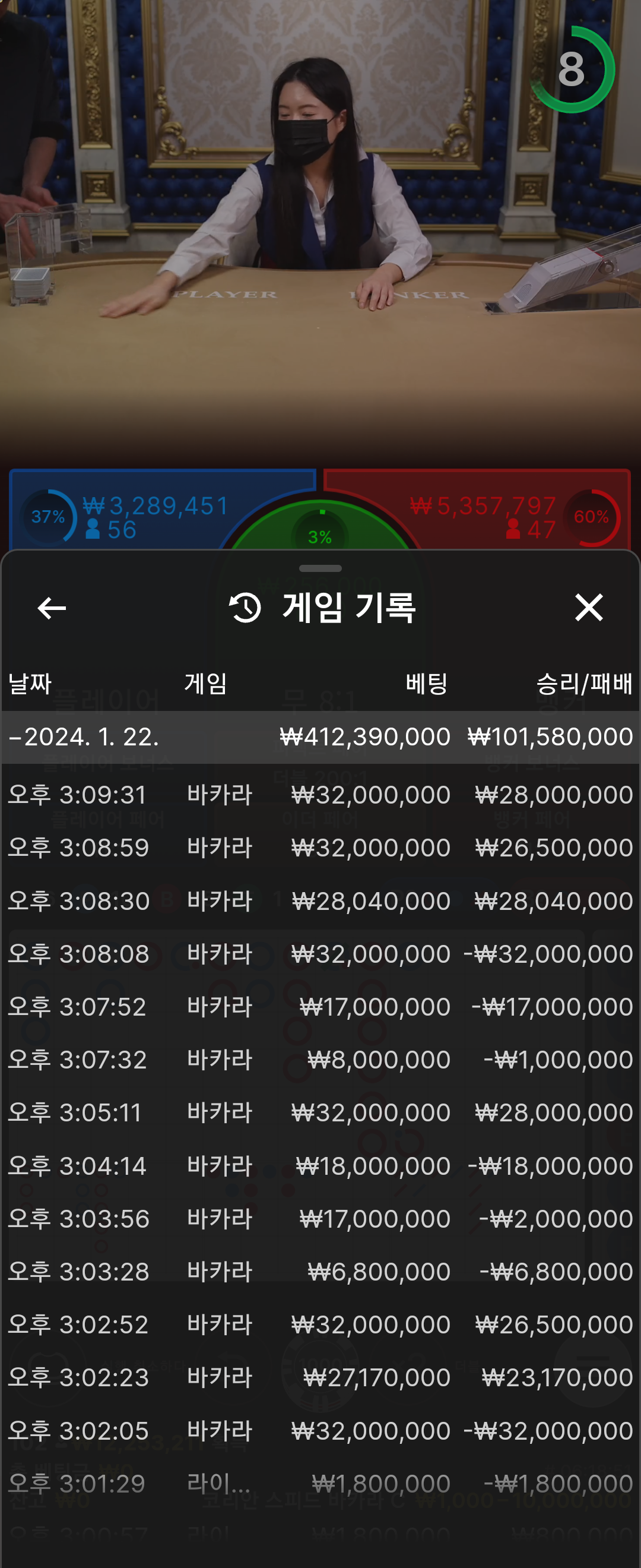Viewport: 641px width, 1568px height.
Task: Open the 오후 3:08:59 바카라 record
Action: [x=320, y=848]
